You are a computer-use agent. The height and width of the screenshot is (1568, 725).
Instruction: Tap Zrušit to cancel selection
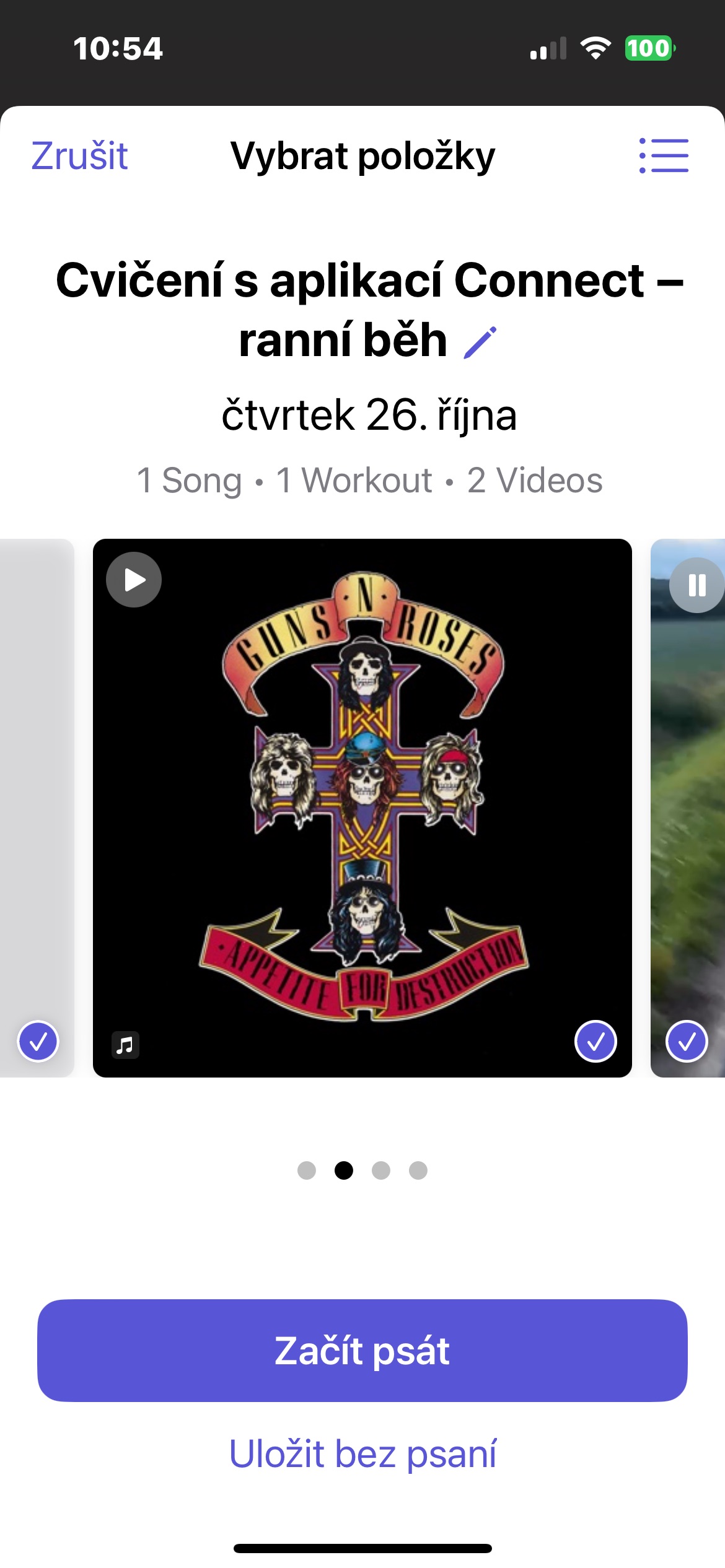coord(79,155)
